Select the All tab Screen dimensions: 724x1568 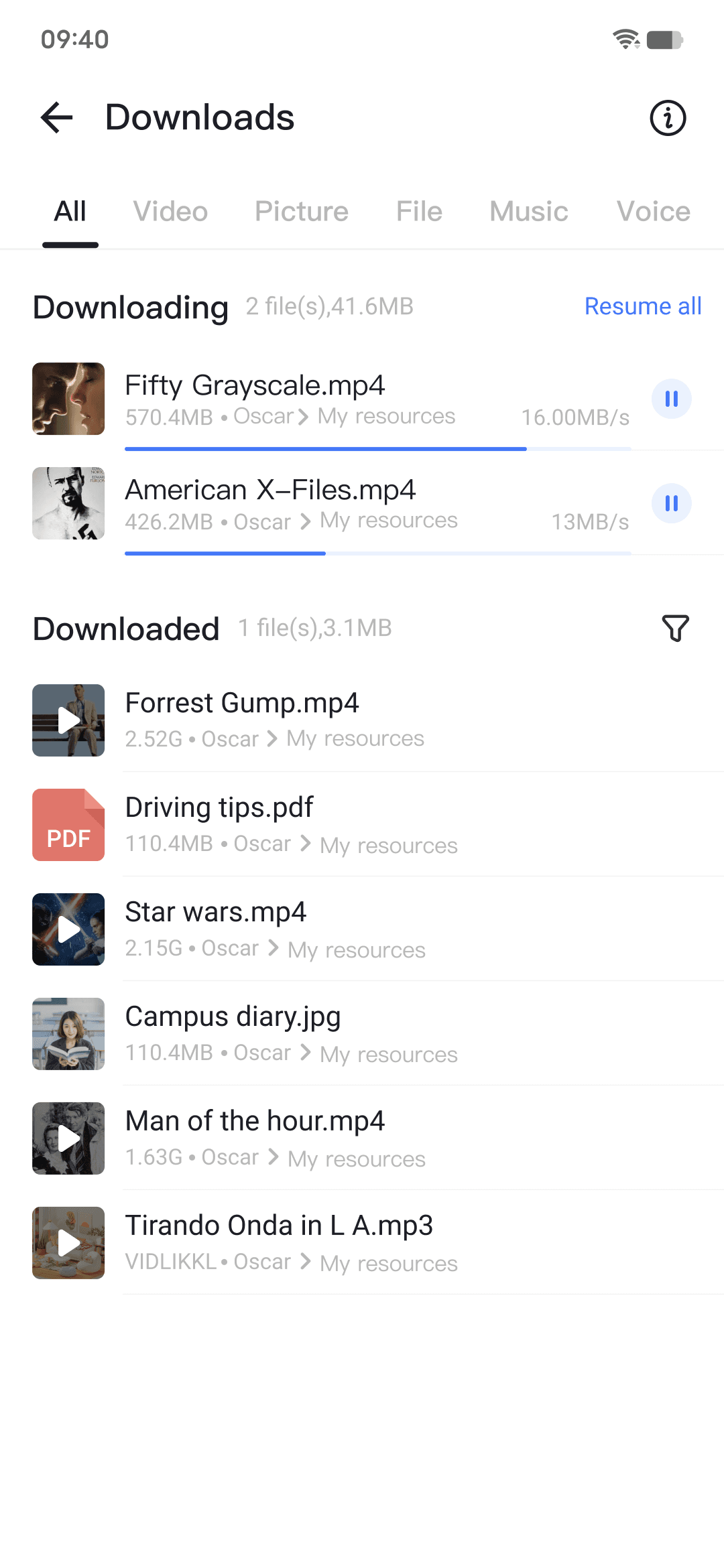(70, 212)
